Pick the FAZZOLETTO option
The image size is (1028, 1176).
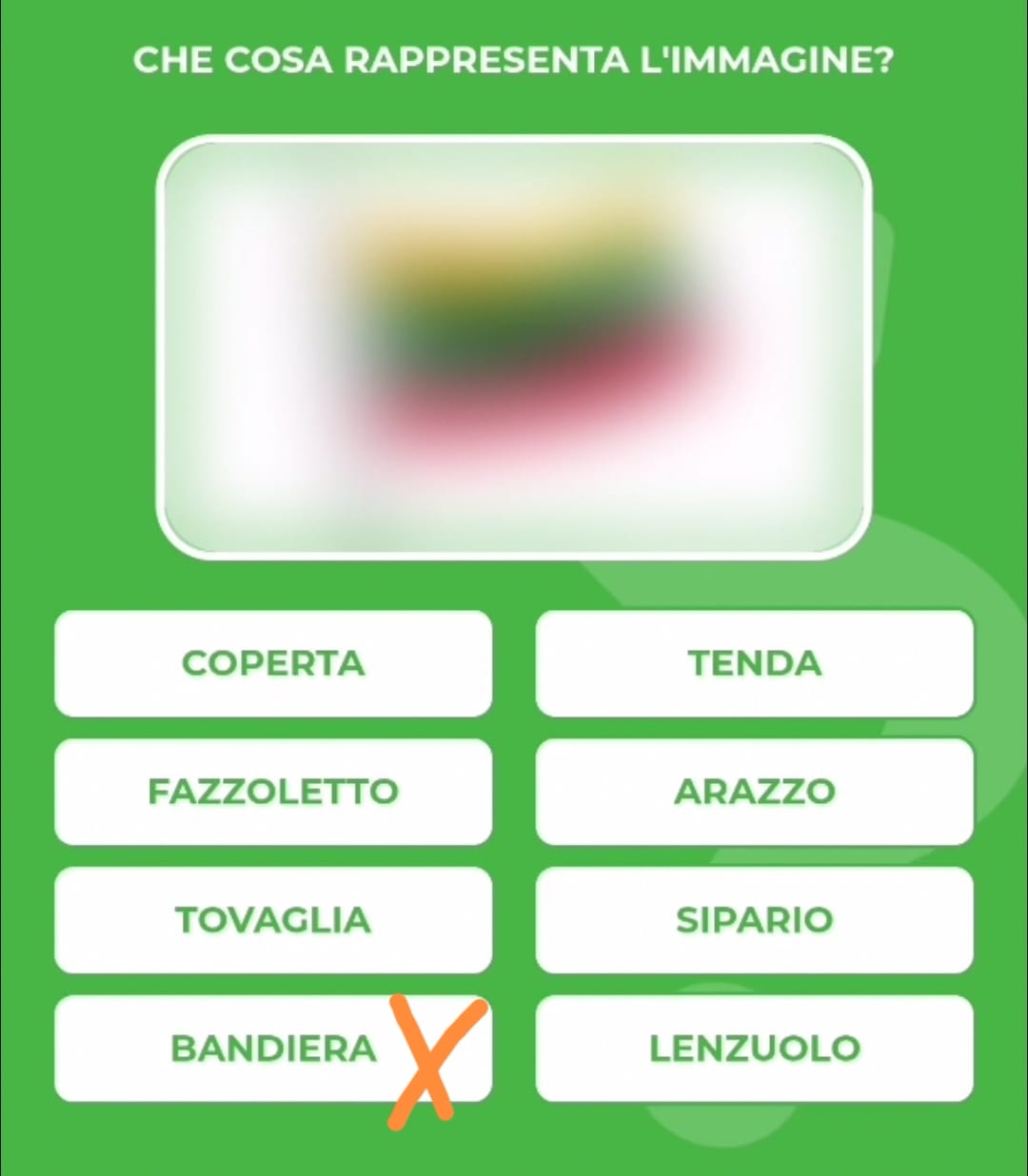(x=273, y=792)
